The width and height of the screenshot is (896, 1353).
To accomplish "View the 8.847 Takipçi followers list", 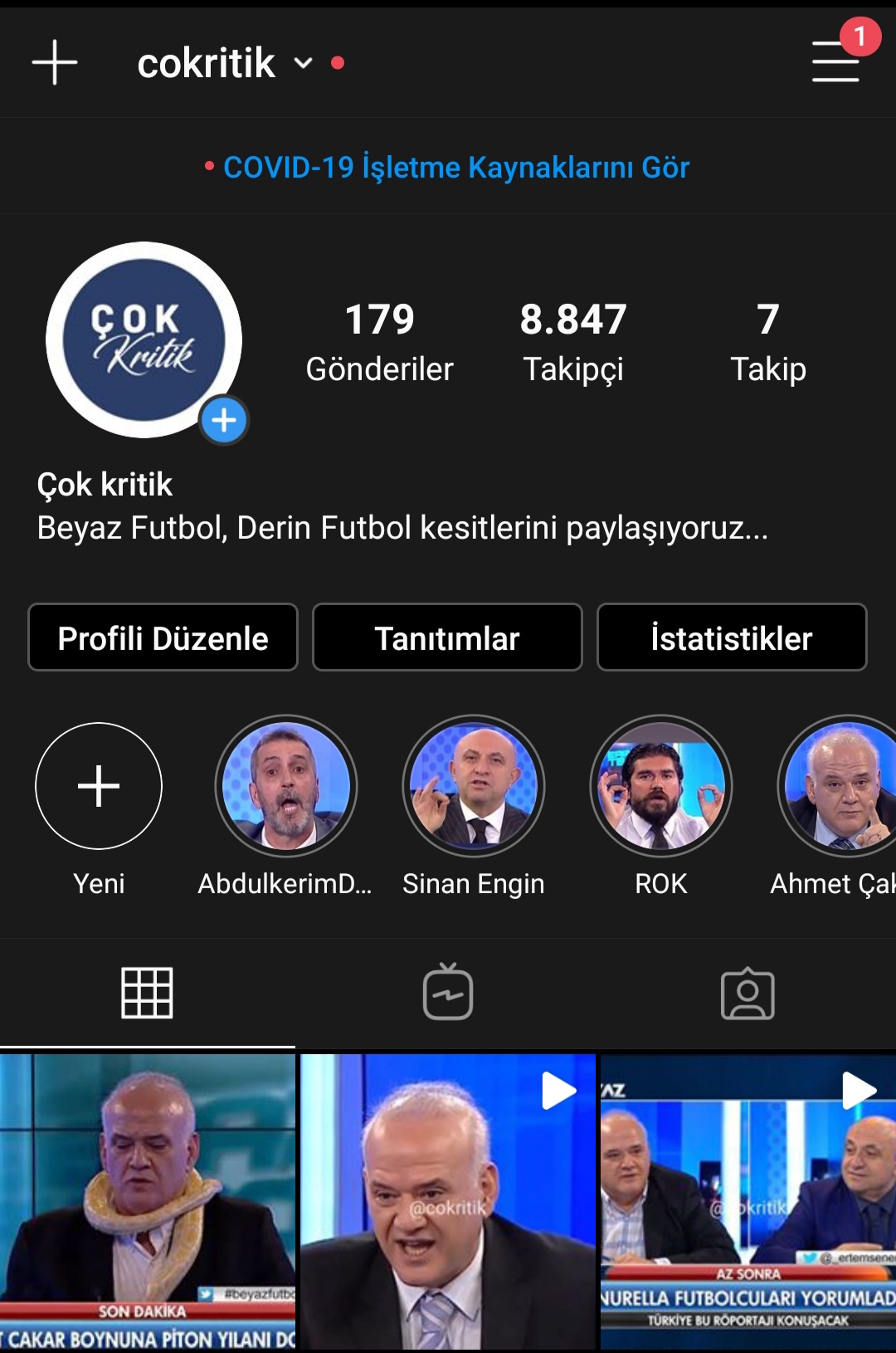I will pos(573,342).
